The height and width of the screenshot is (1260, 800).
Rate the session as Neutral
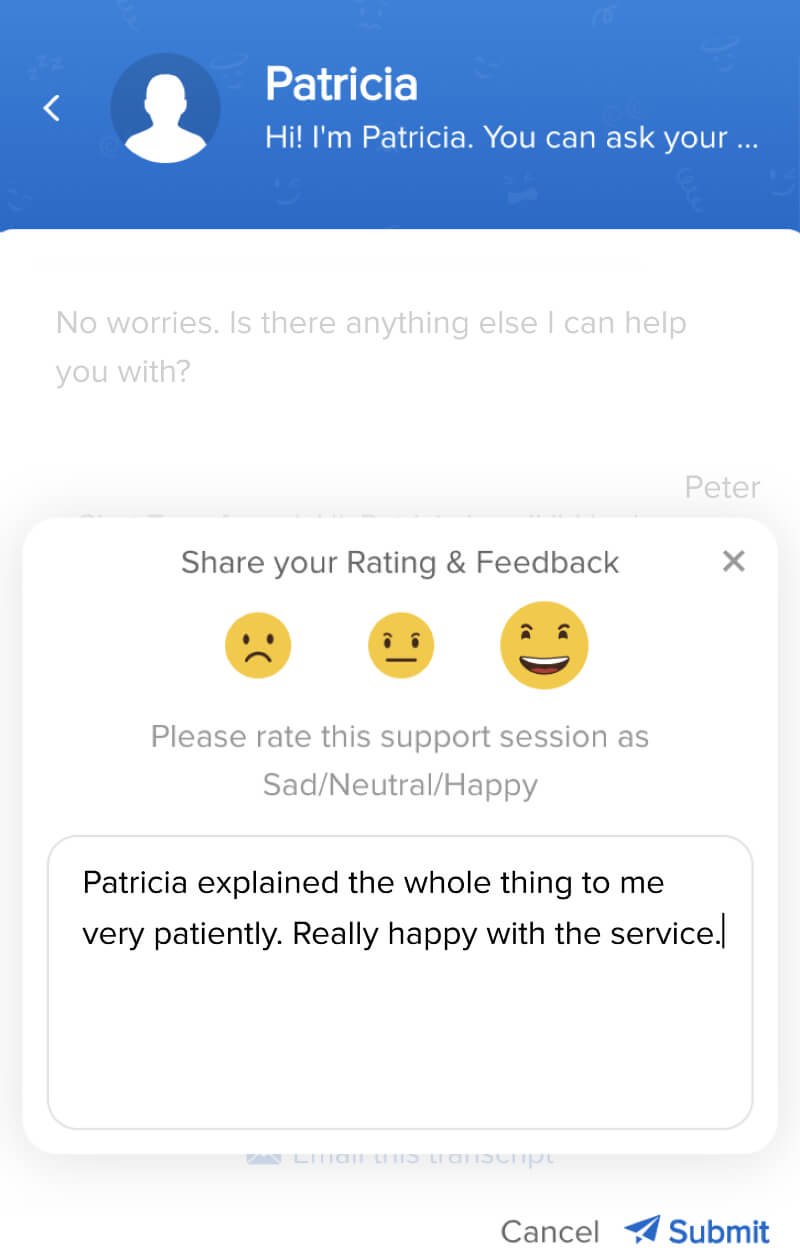coord(401,646)
